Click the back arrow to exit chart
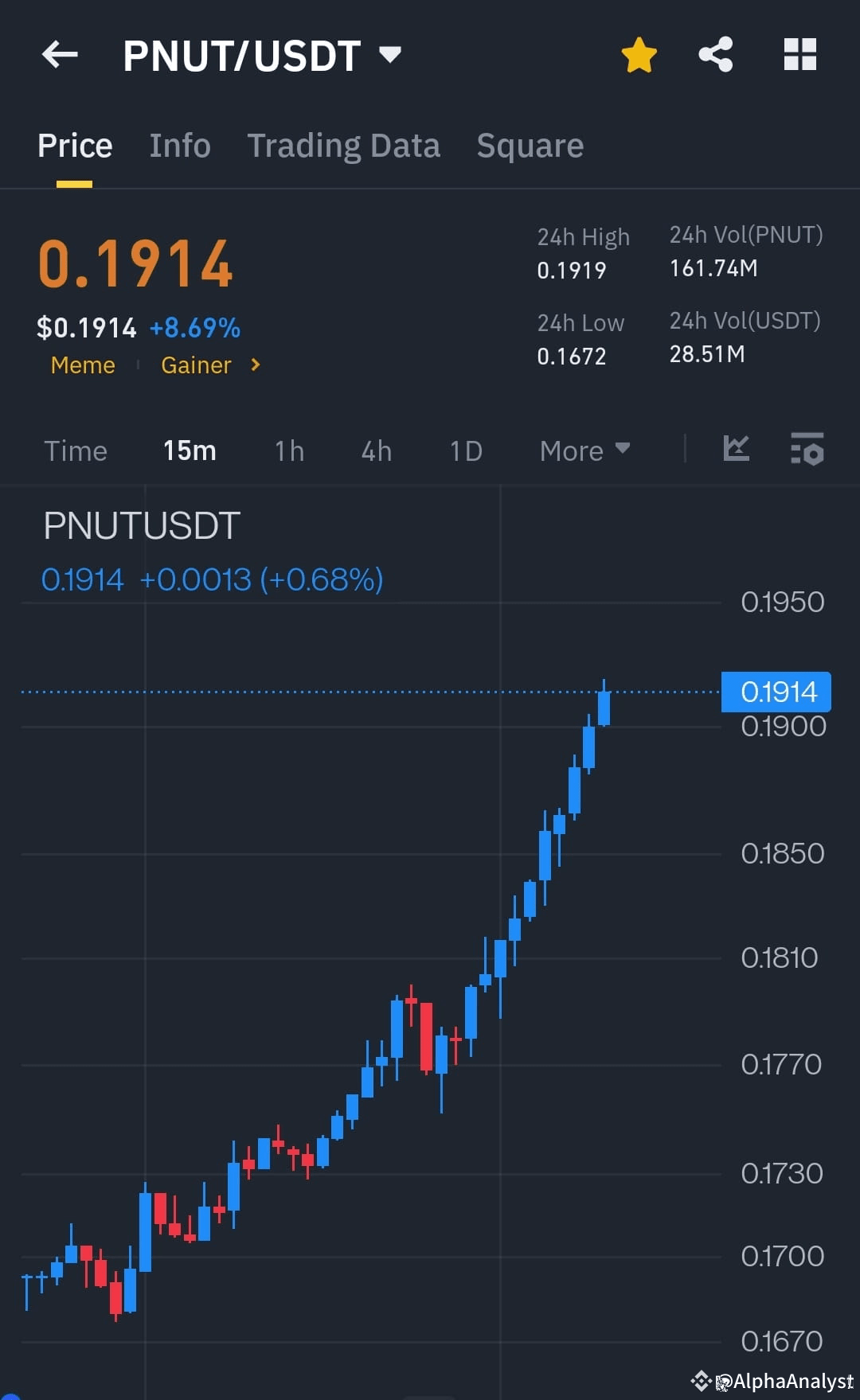This screenshot has width=860, height=1400. pos(60,54)
